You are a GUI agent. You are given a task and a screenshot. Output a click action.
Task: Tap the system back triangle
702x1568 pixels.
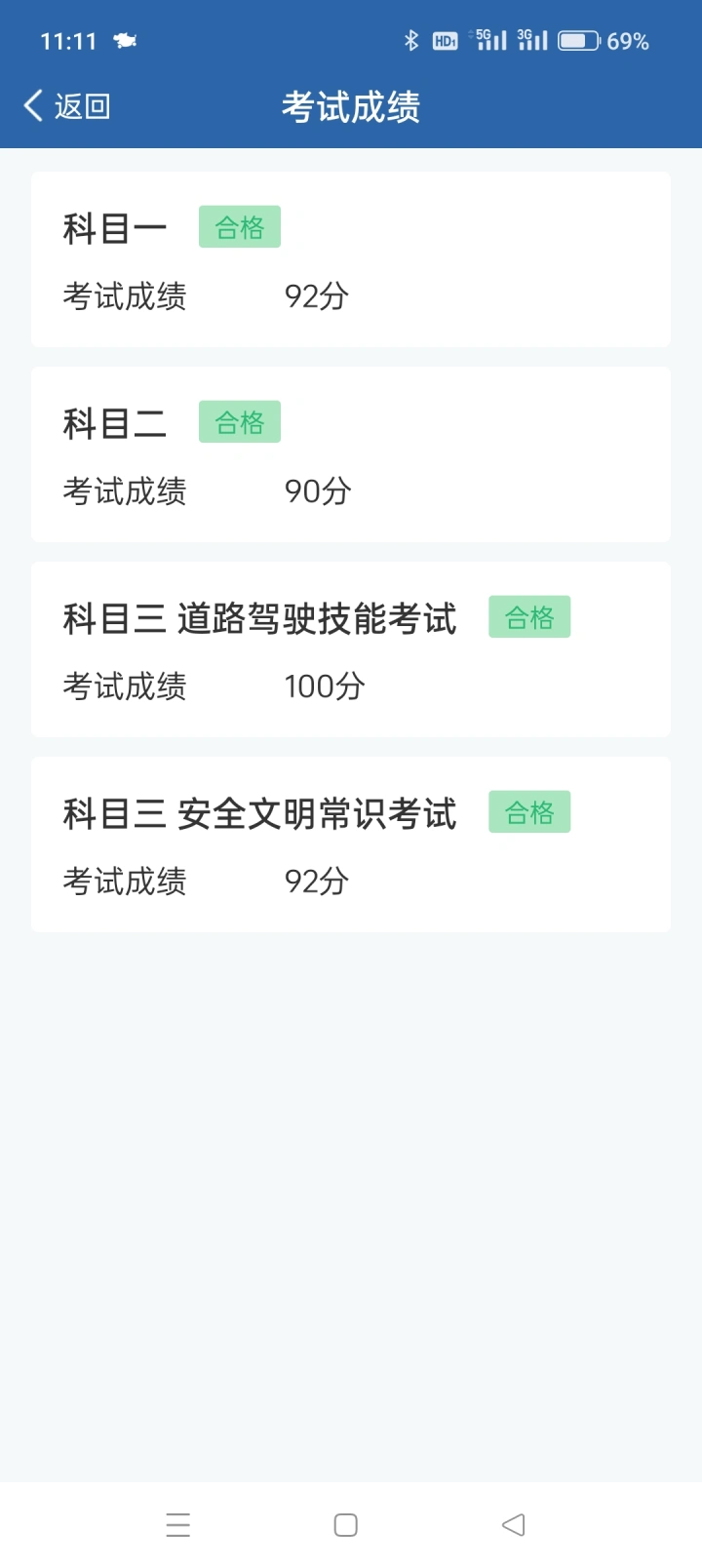514,1525
